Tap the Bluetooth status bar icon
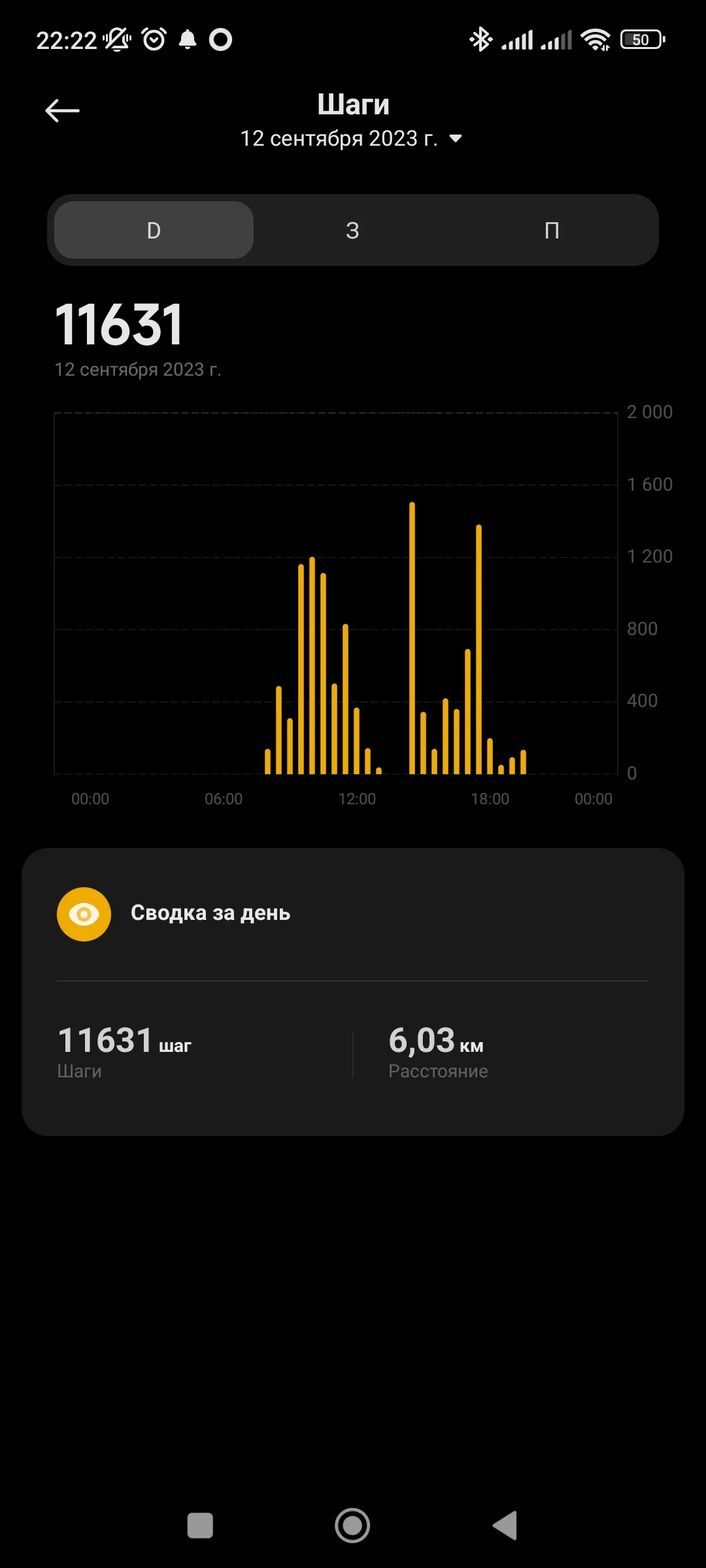 tap(480, 39)
